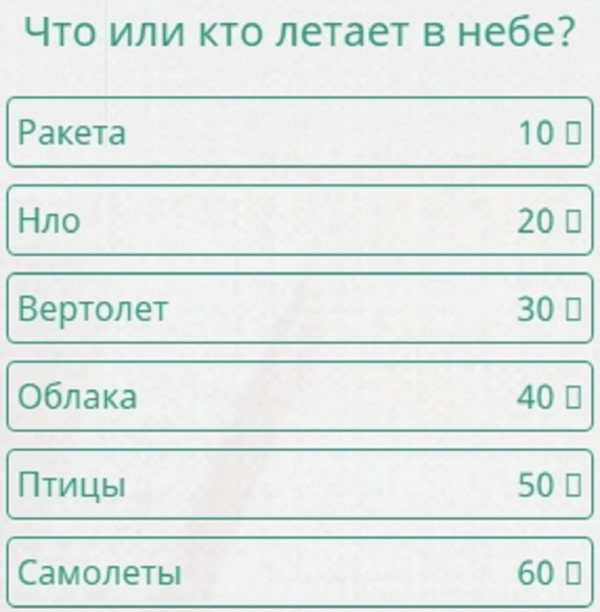Select the Птицы answer row
This screenshot has width=600, height=612.
coord(300,485)
